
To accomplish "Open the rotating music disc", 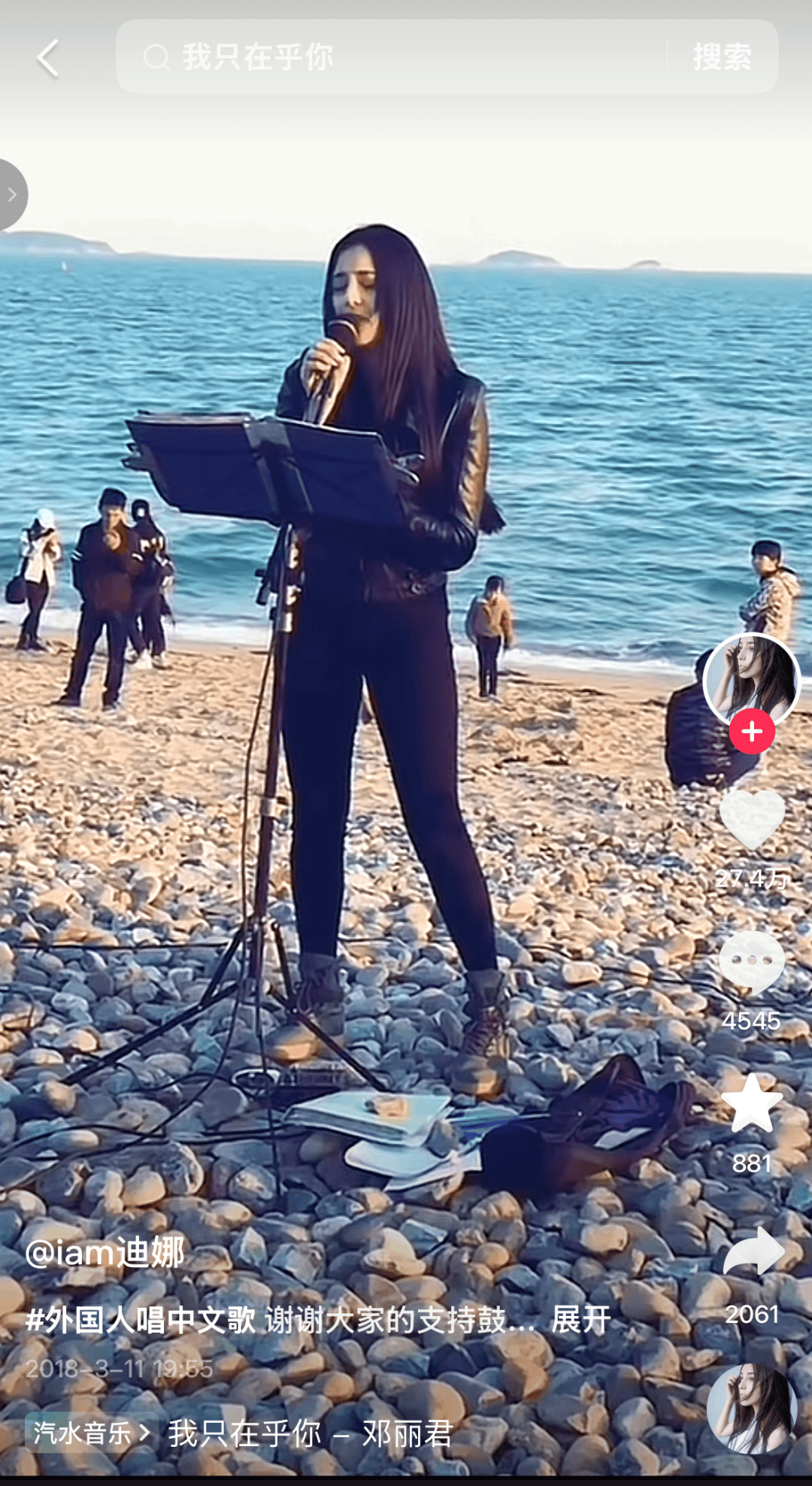I will [751, 1408].
